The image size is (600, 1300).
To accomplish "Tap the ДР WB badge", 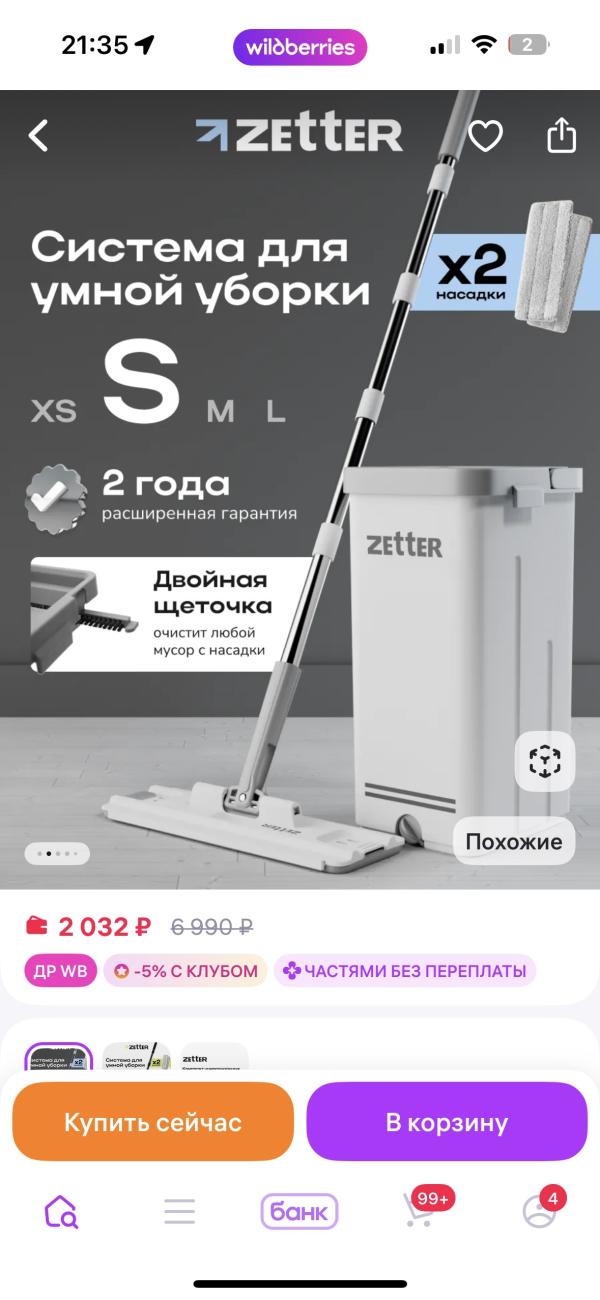I will click(61, 970).
